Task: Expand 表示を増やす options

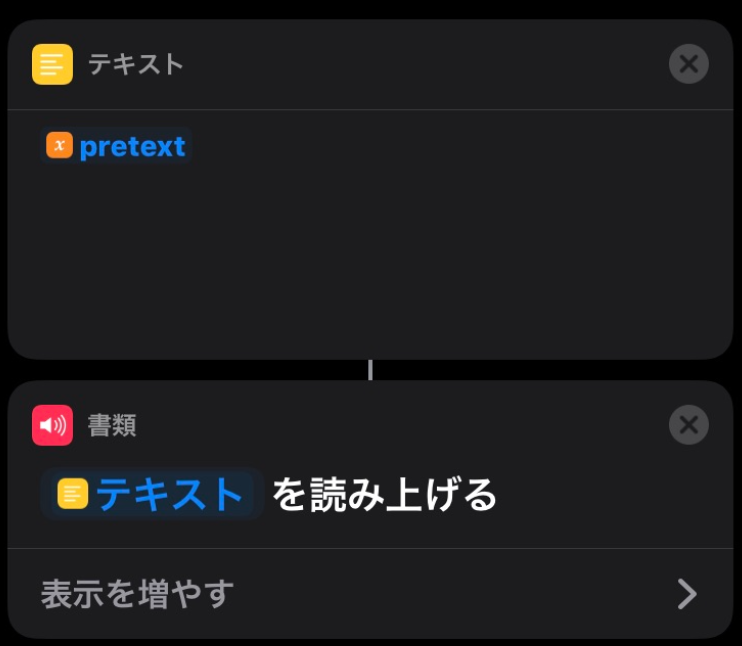Action: pos(370,594)
